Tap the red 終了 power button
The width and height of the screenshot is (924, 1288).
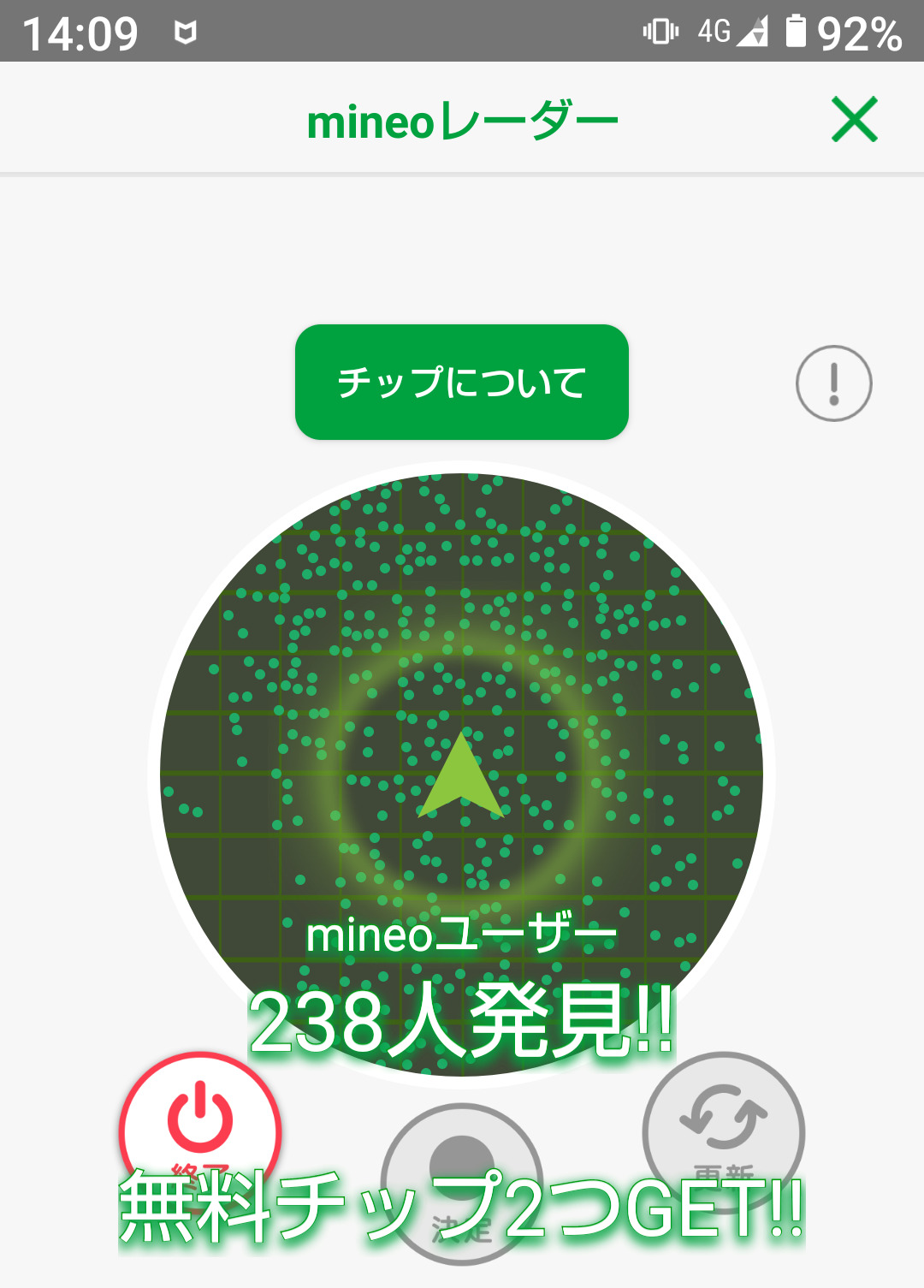[x=200, y=1122]
